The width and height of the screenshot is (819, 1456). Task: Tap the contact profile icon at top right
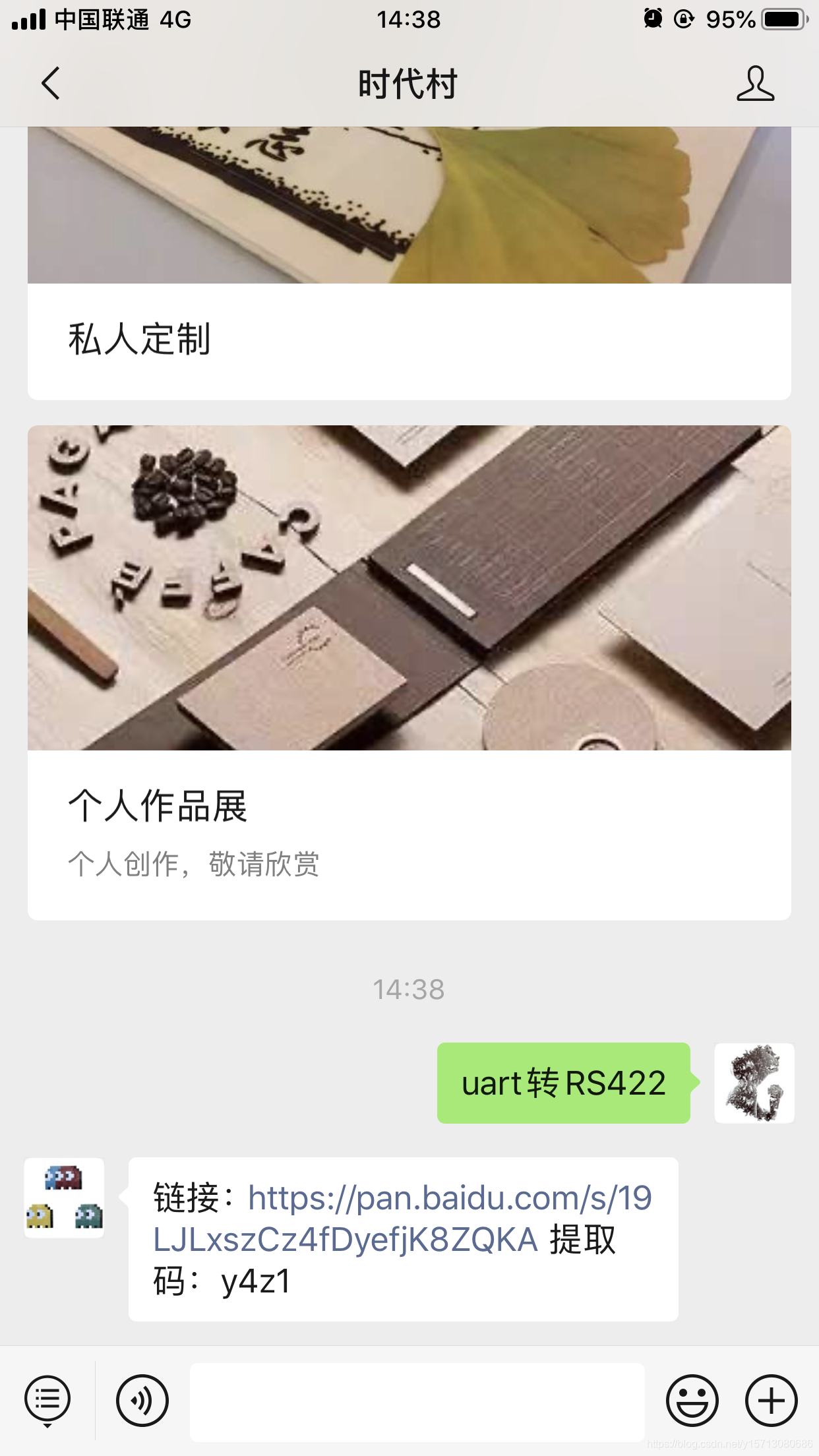[756, 83]
